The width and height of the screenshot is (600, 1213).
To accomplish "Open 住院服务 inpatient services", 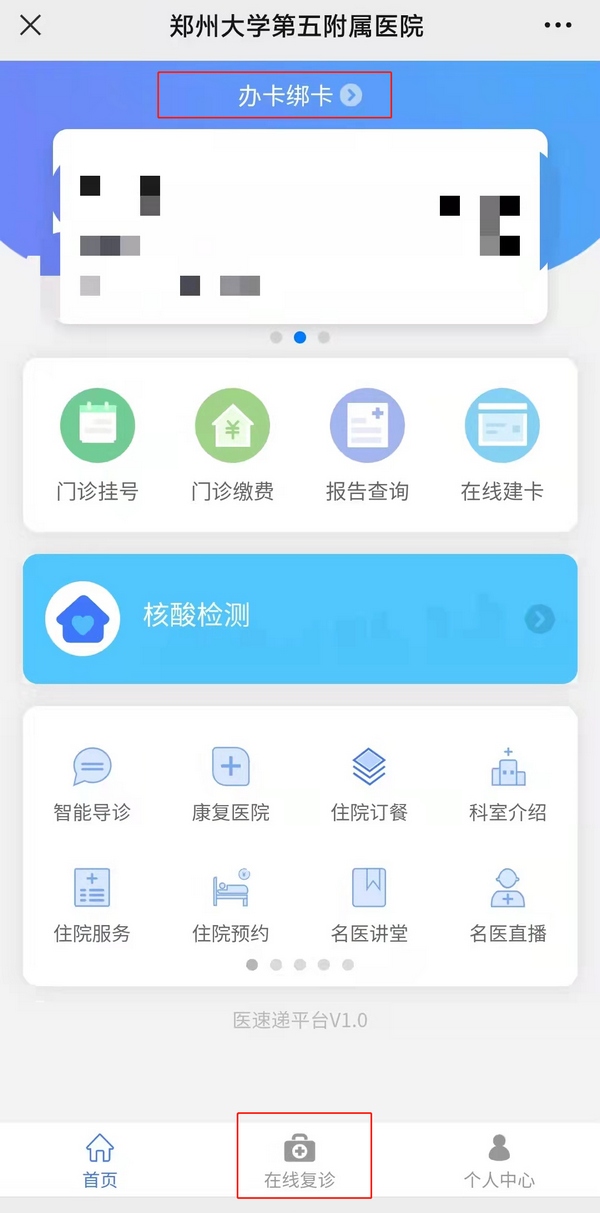I will 92,904.
